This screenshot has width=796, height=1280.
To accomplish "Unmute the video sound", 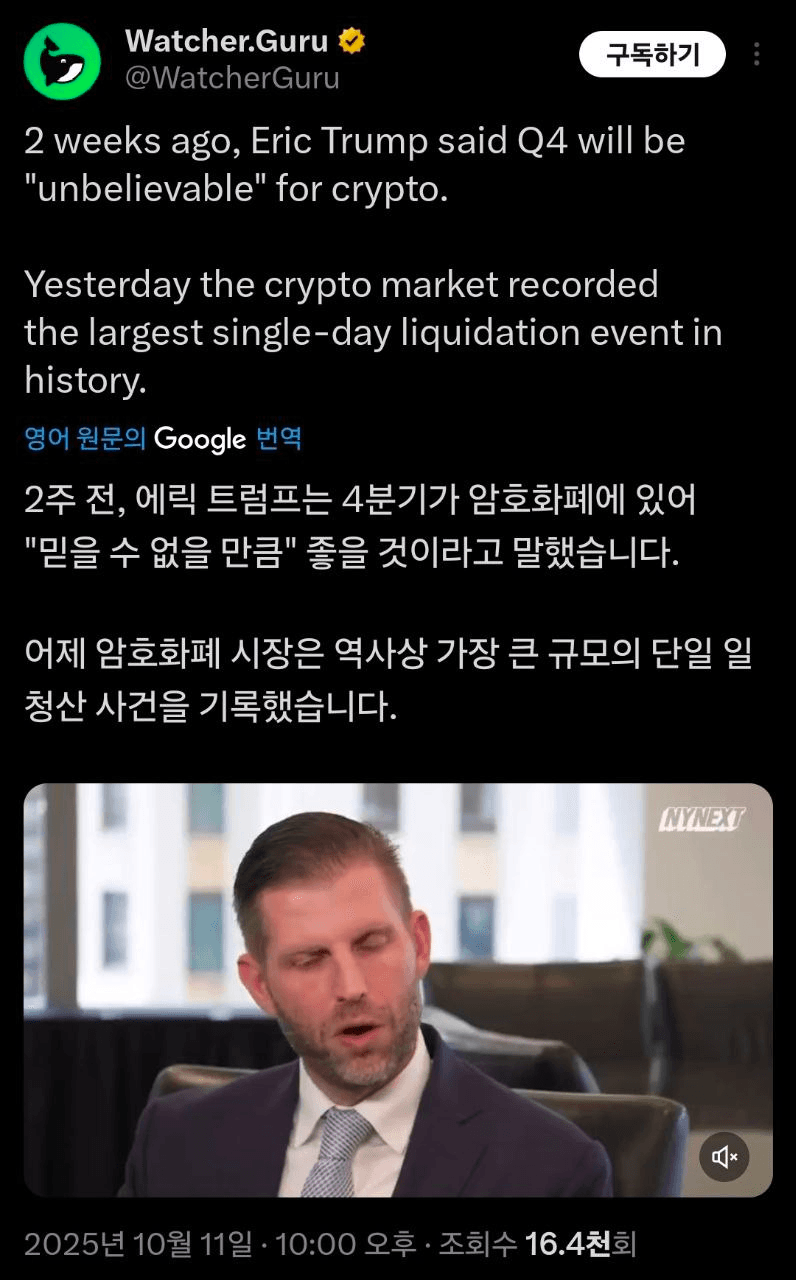I will click(x=724, y=1157).
